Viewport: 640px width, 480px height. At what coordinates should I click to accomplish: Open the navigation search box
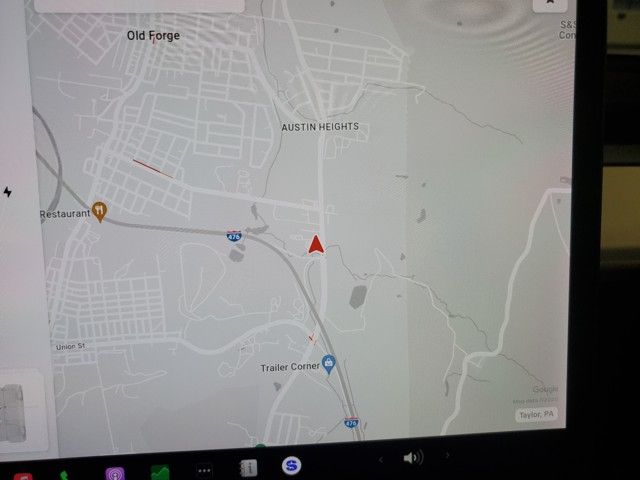[140, 4]
